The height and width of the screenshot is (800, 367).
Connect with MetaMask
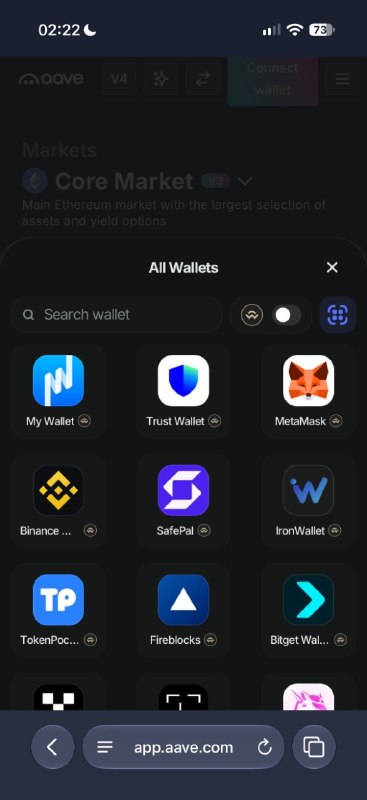click(x=308, y=391)
